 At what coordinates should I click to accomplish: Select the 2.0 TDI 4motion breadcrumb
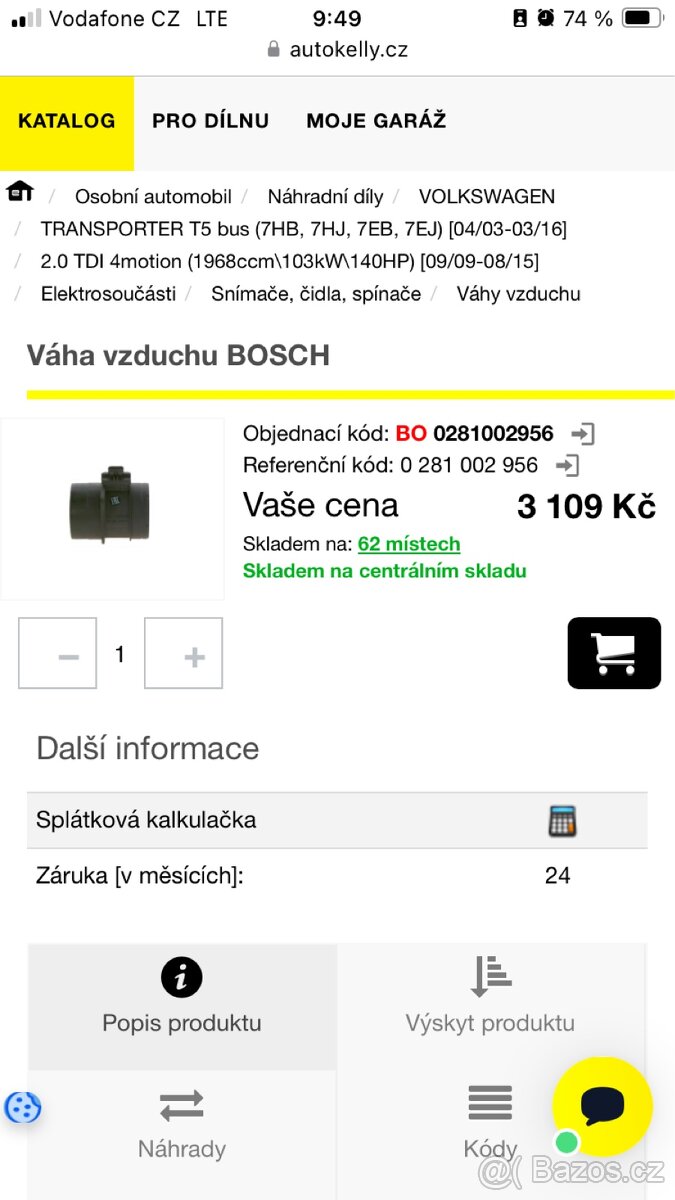[289, 262]
